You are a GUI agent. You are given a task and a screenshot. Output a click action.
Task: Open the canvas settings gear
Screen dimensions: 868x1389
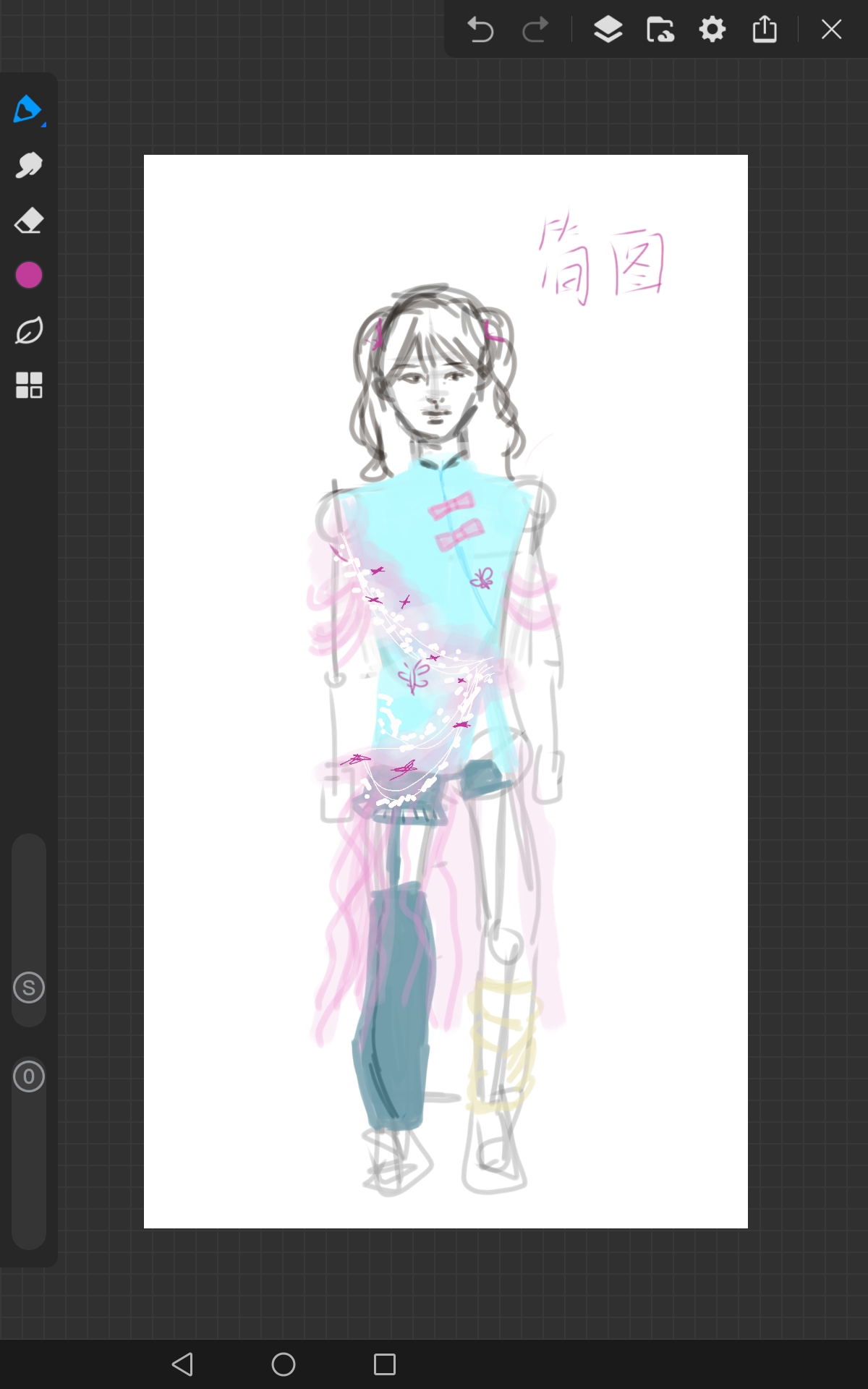tap(712, 30)
